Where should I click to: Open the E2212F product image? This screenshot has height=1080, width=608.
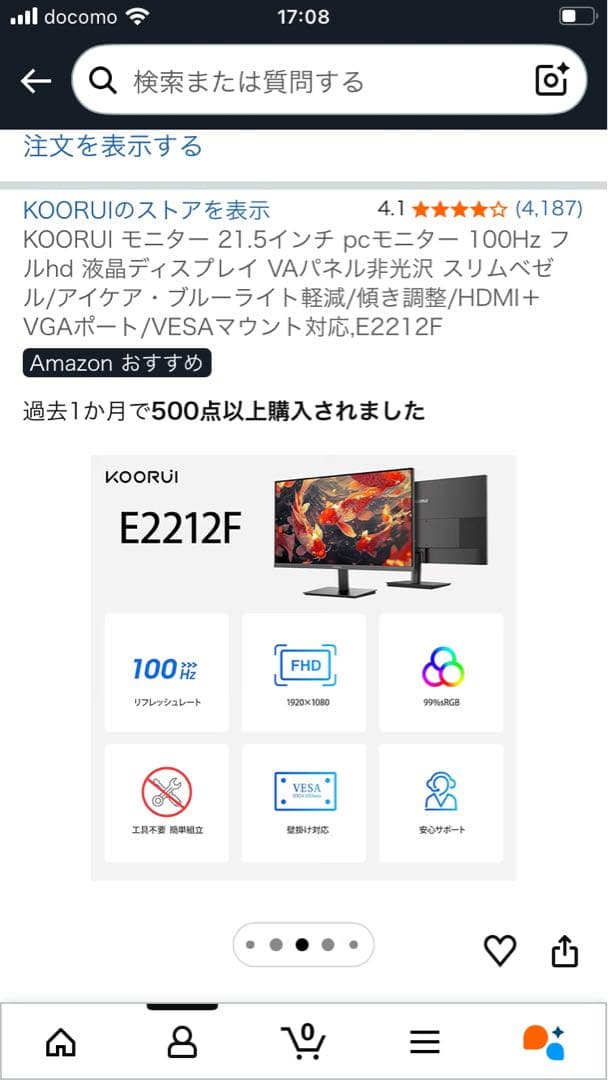(x=303, y=667)
